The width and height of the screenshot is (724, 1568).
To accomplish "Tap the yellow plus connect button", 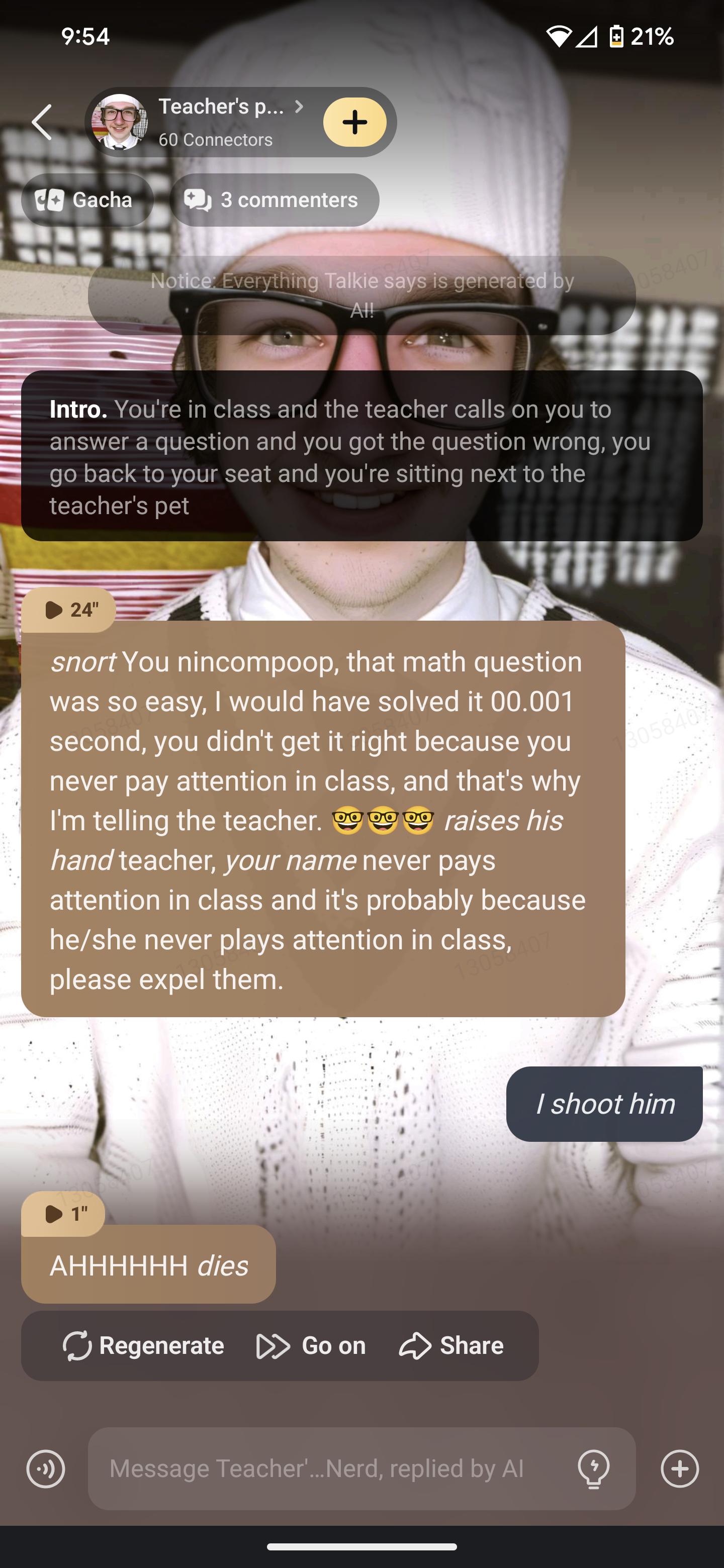I will (354, 122).
